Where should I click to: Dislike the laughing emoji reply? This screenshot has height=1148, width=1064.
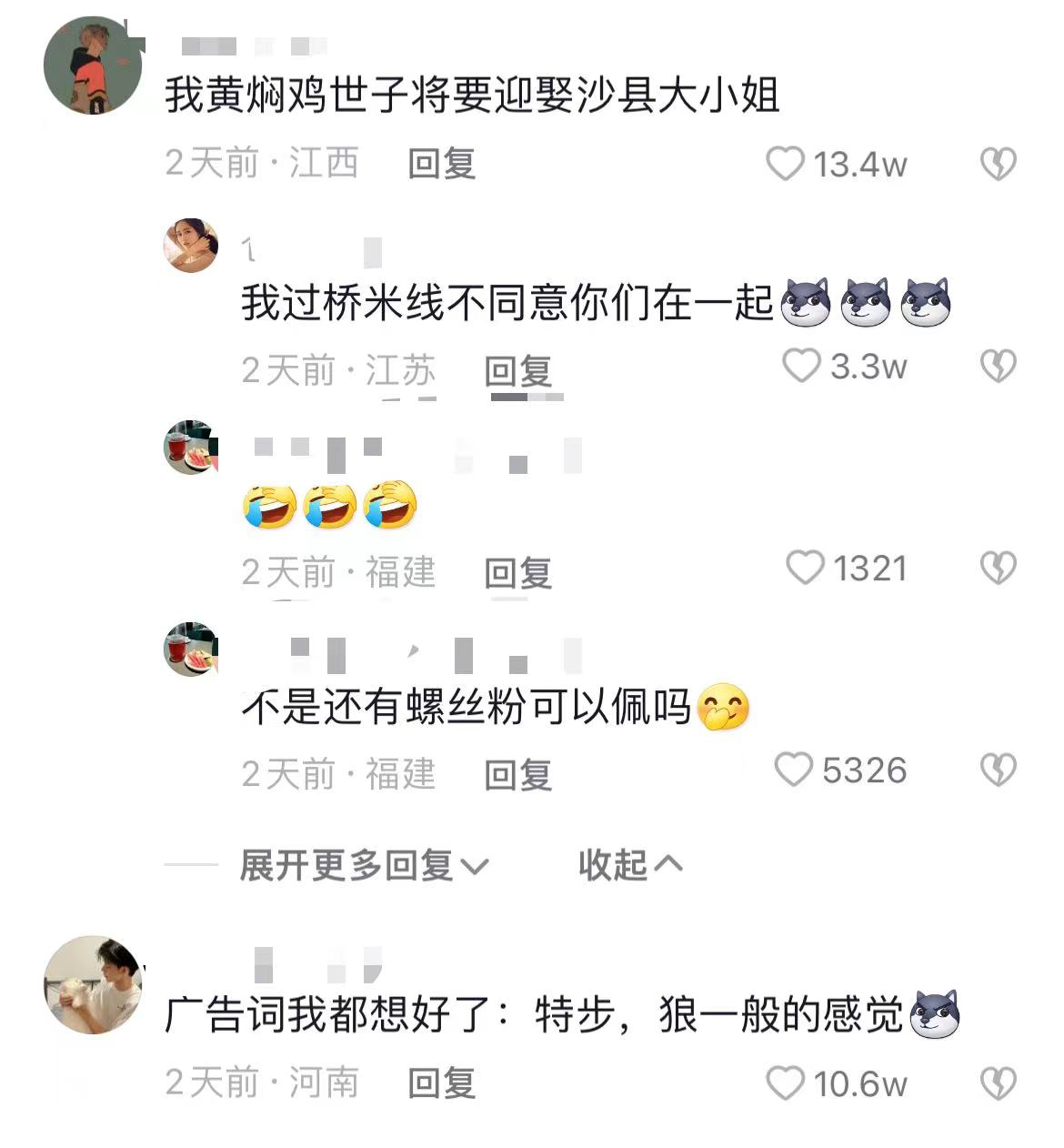point(998,569)
